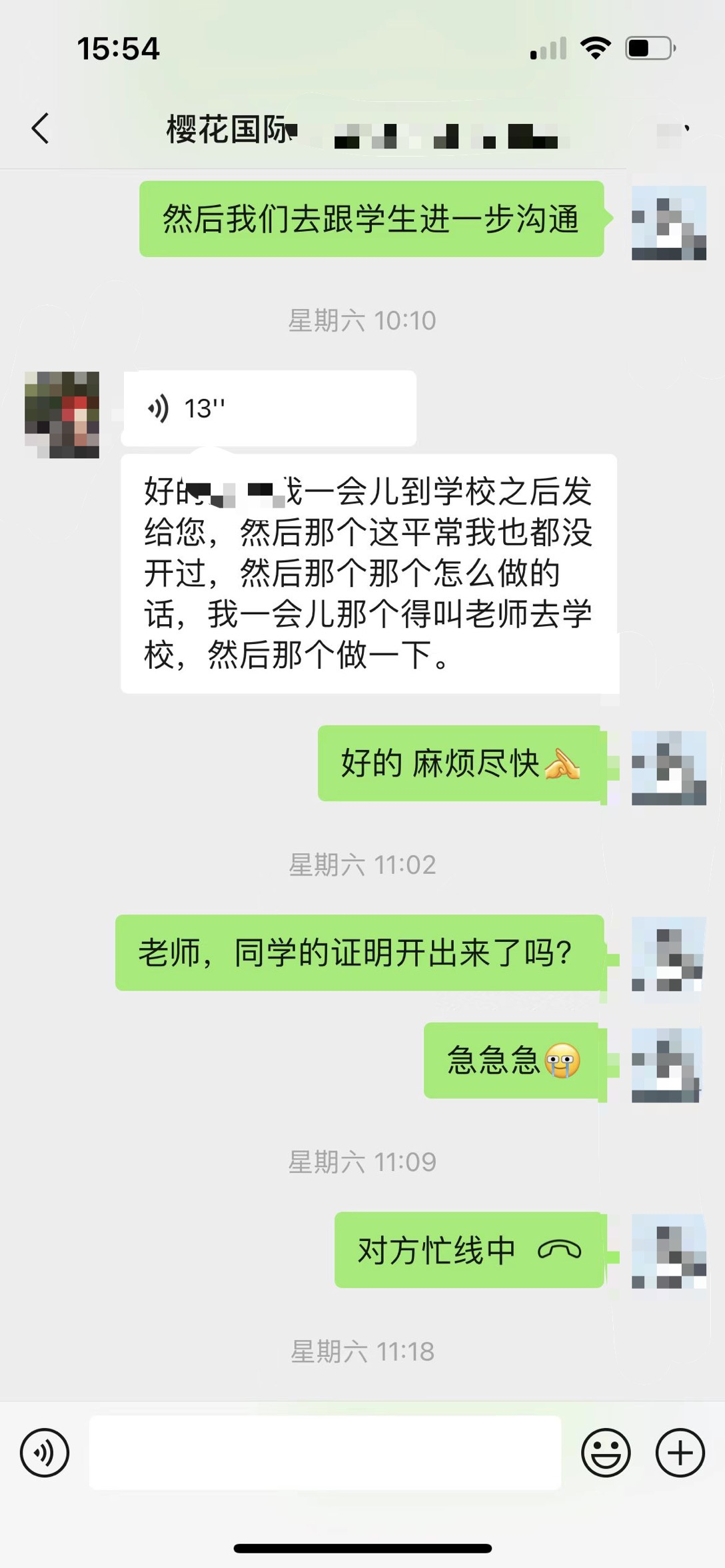Open the plus attachment menu
The height and width of the screenshot is (1568, 725).
click(680, 1453)
